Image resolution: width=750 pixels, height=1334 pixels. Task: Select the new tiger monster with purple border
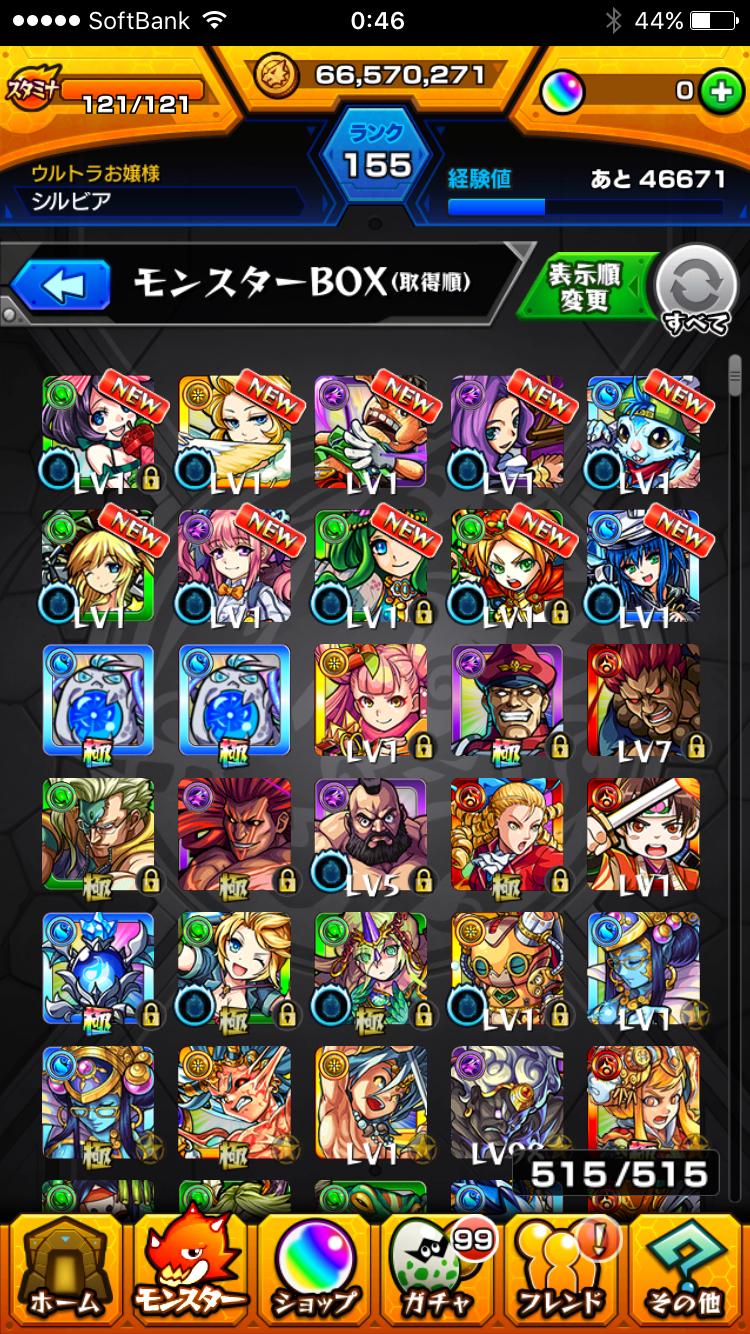(x=370, y=431)
